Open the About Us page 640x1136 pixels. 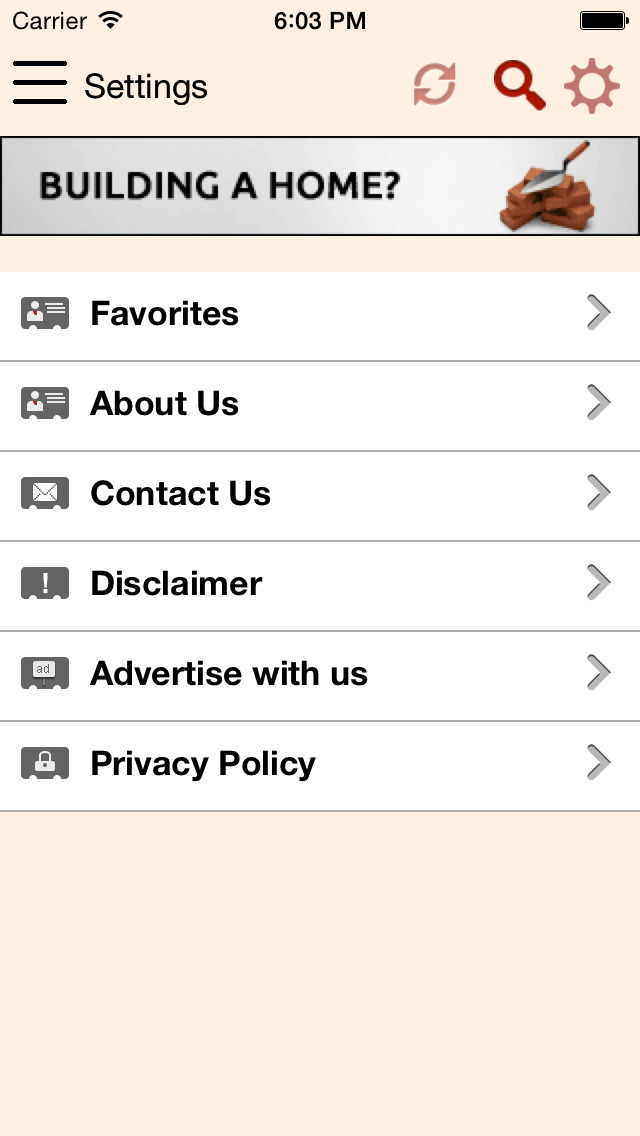point(320,406)
